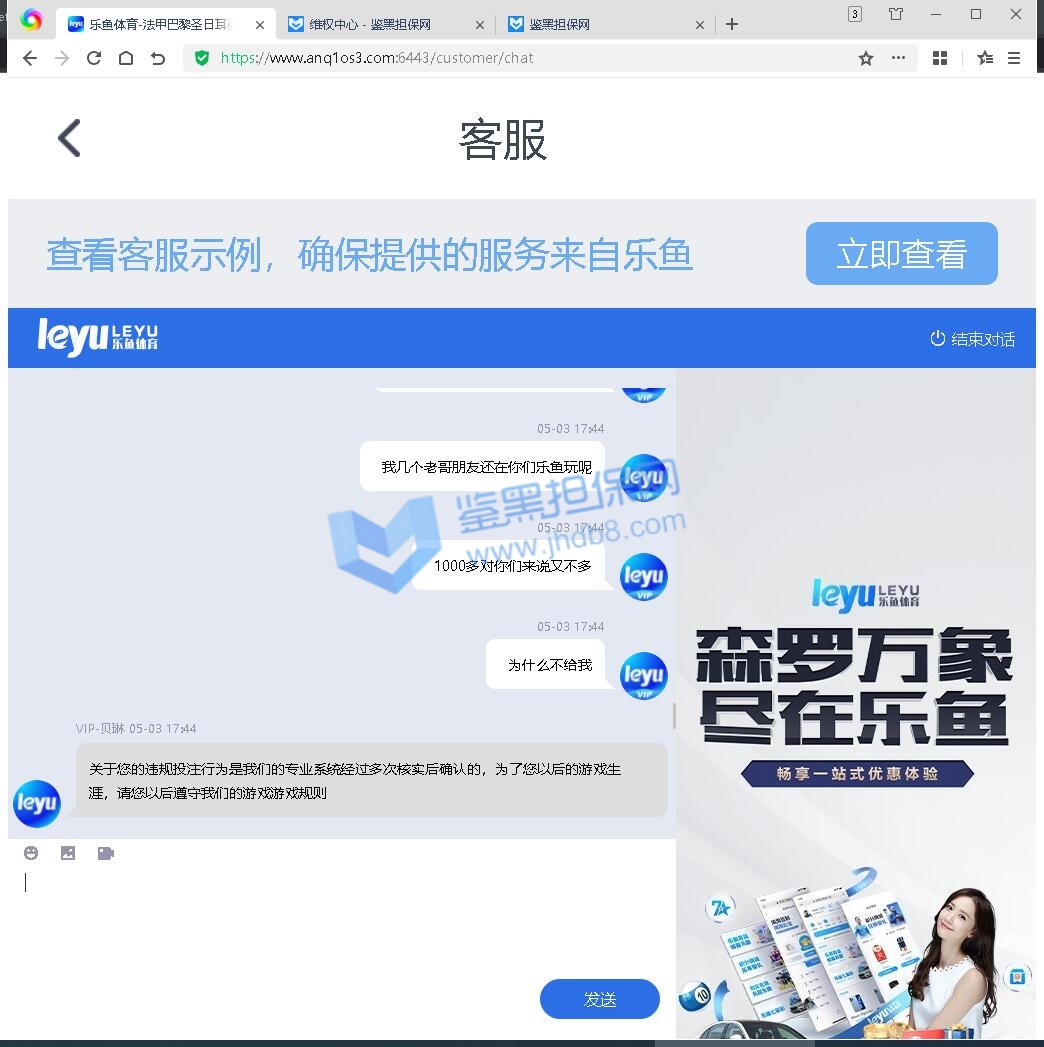Open the browser home page button
This screenshot has width=1044, height=1047.
(126, 58)
